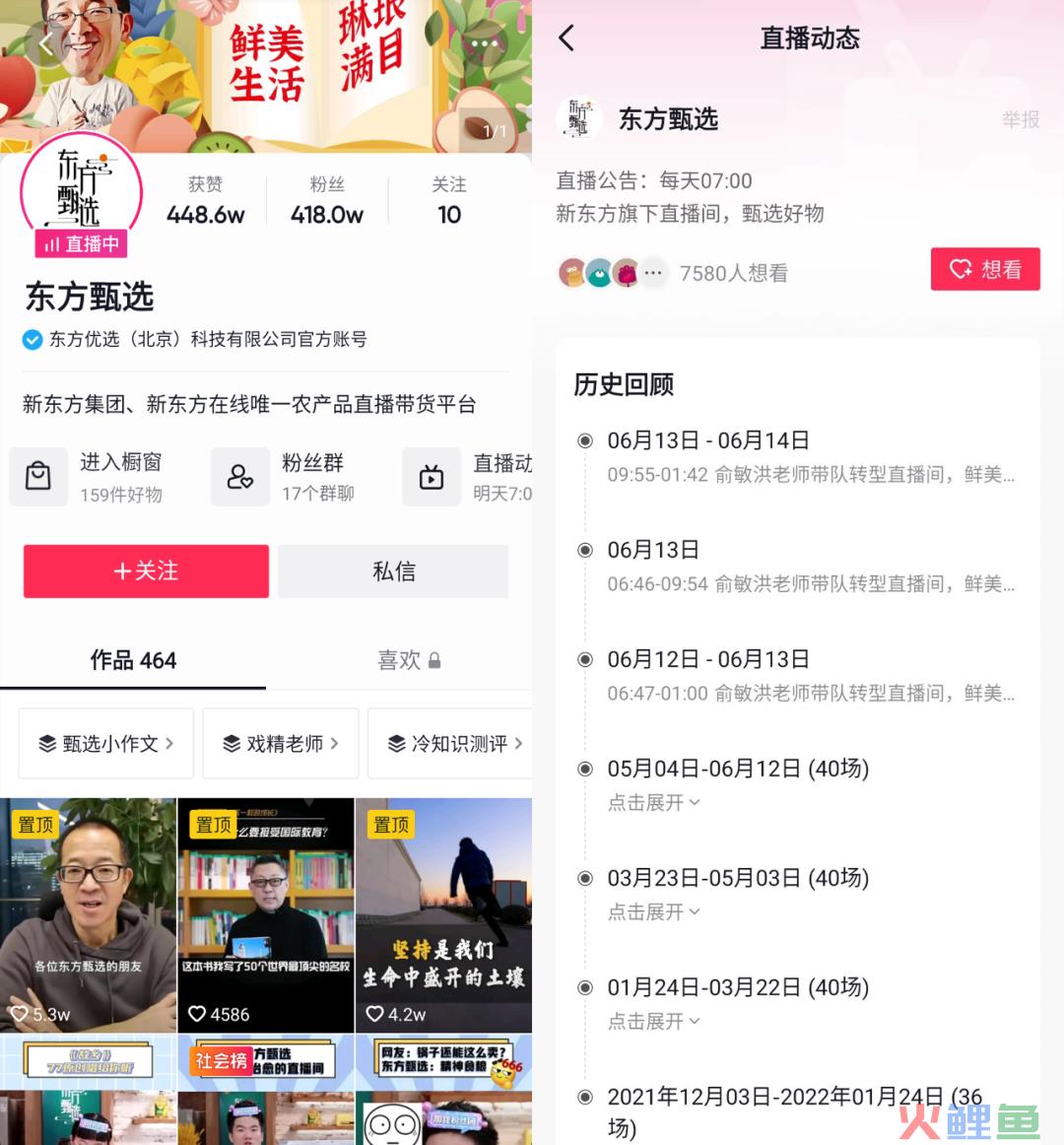The height and width of the screenshot is (1145, 1064).
Task: Go back from the 东方甄选 profile page
Action: pos(46,44)
